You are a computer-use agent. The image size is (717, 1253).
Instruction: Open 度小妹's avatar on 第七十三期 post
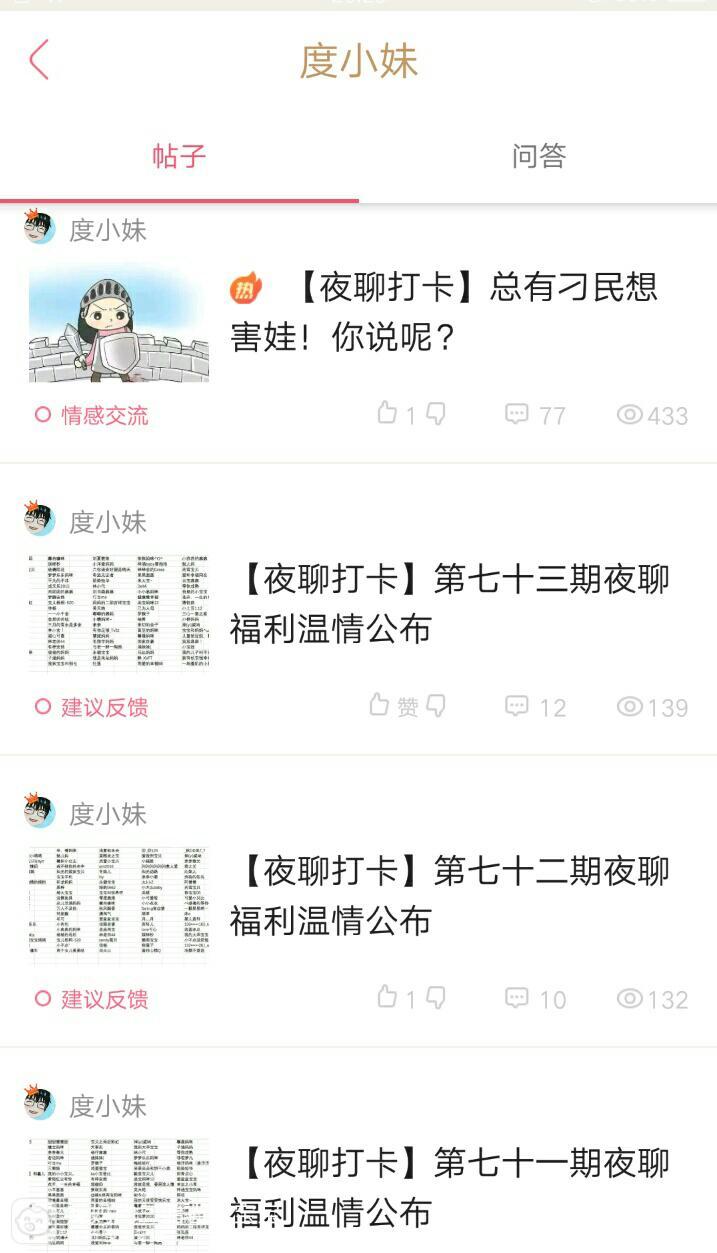click(x=39, y=519)
